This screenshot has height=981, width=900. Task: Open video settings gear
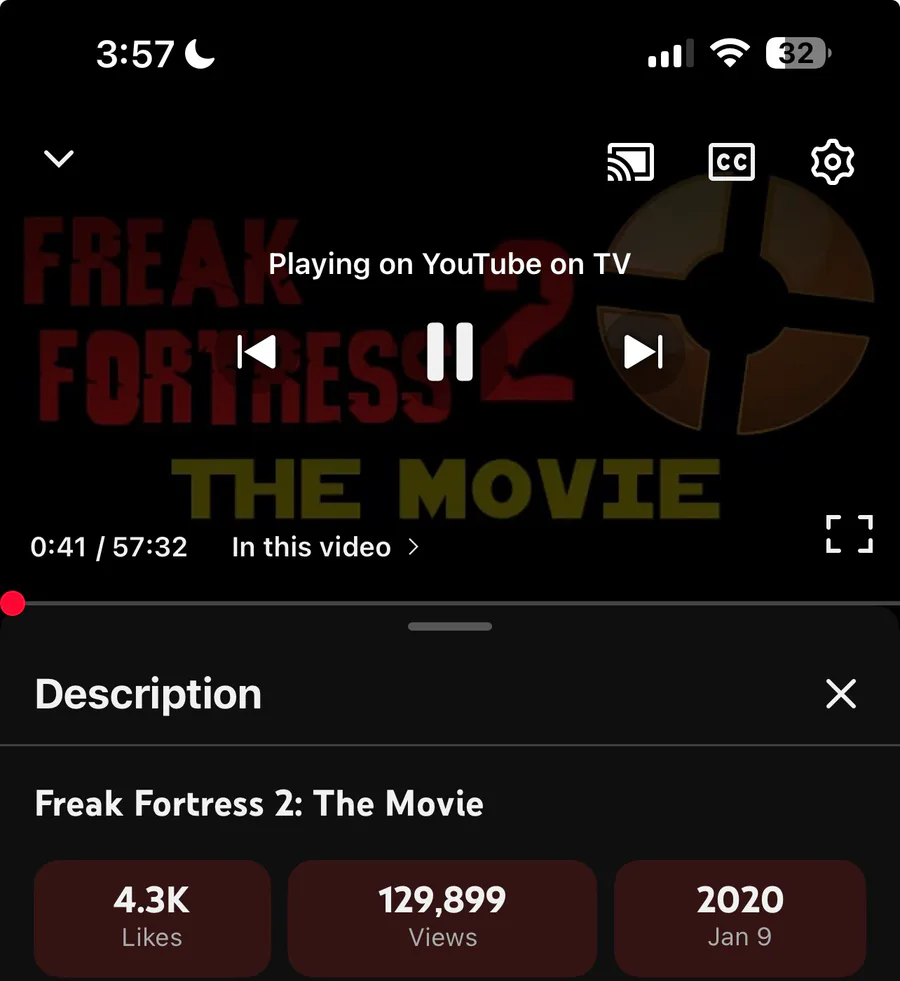pos(832,162)
